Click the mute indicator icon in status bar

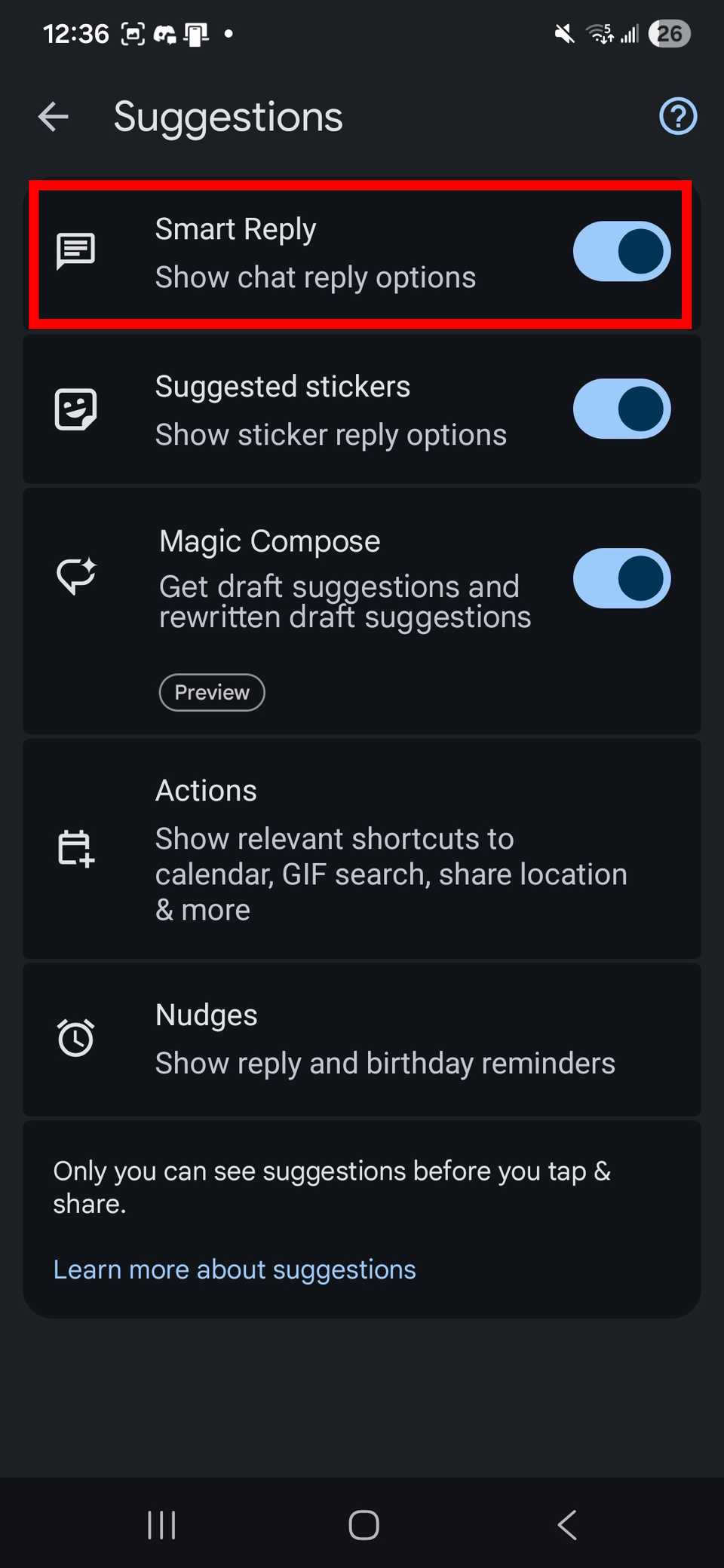coord(563,32)
